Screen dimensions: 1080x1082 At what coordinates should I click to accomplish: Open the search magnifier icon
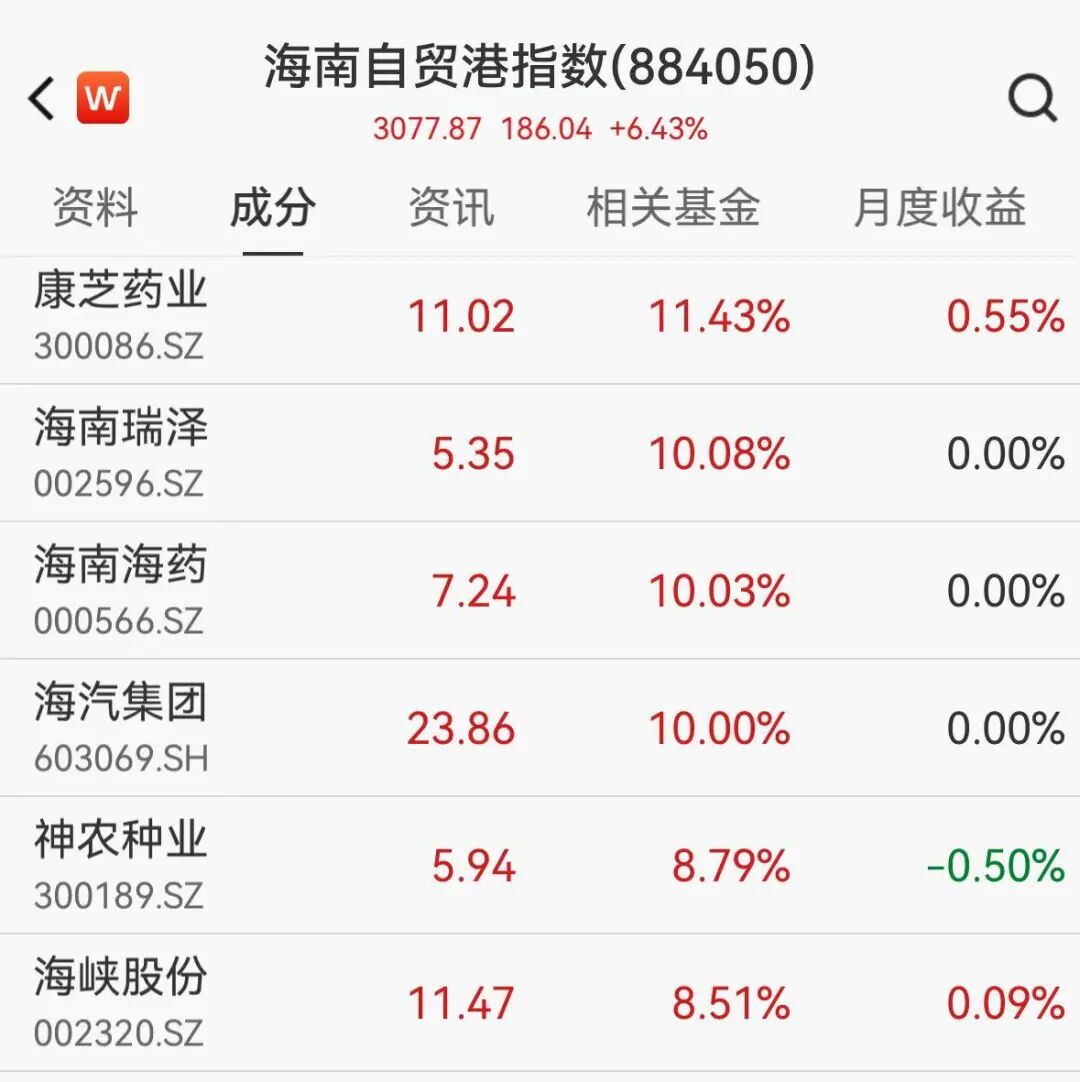click(1031, 99)
